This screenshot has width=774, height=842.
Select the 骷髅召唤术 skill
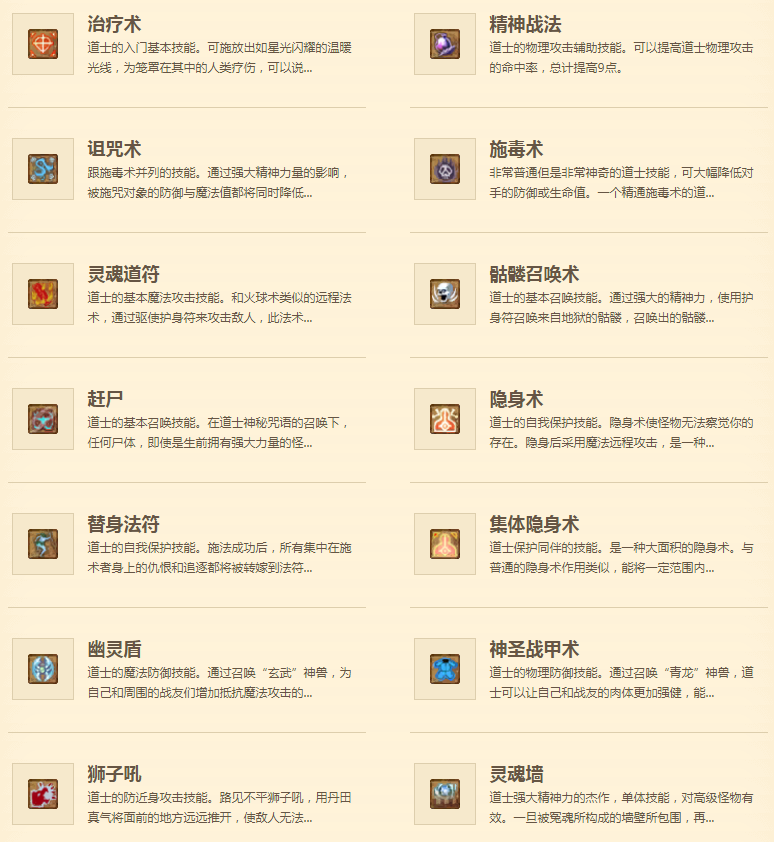click(534, 275)
